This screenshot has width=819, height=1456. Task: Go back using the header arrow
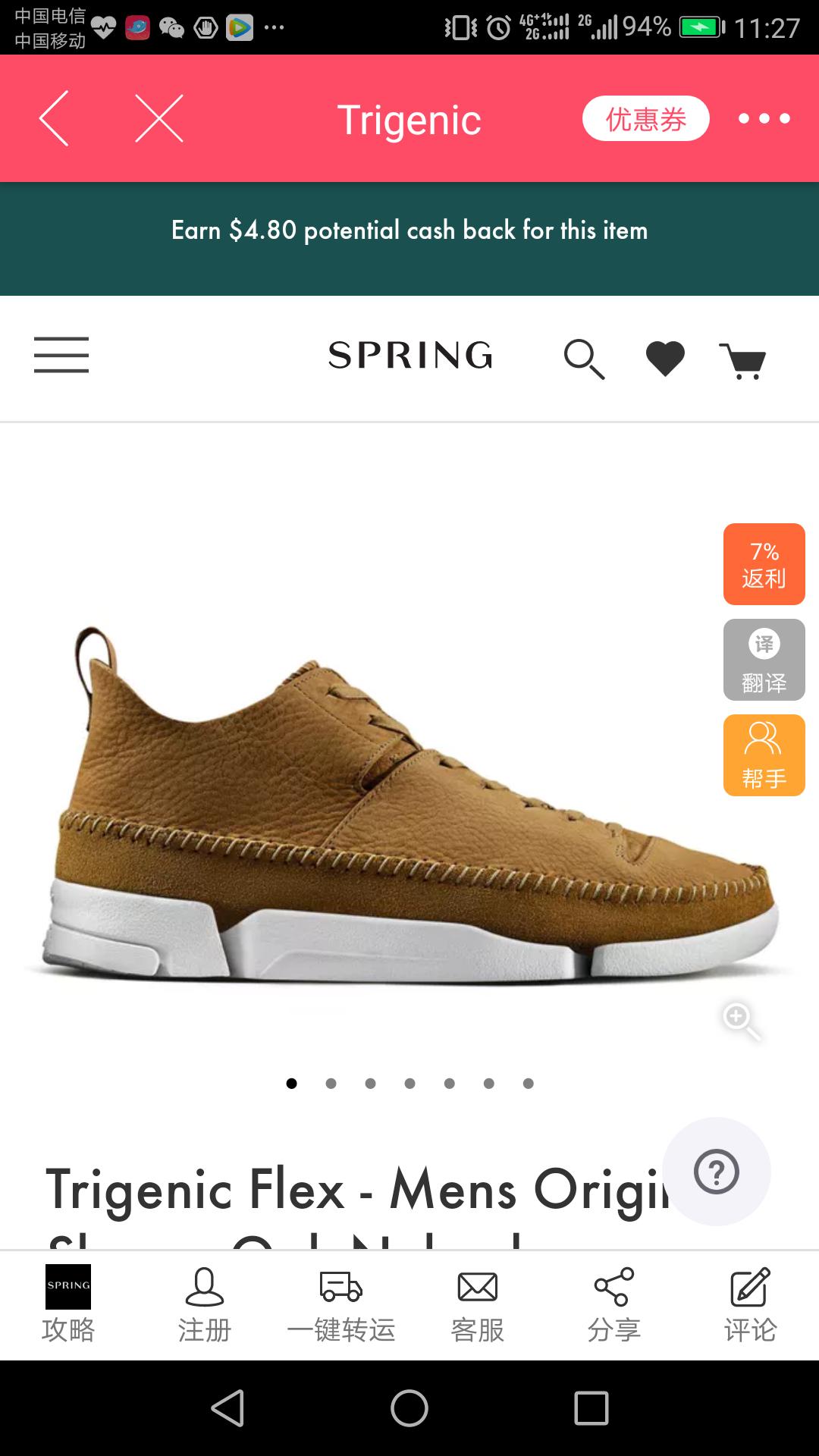(55, 118)
